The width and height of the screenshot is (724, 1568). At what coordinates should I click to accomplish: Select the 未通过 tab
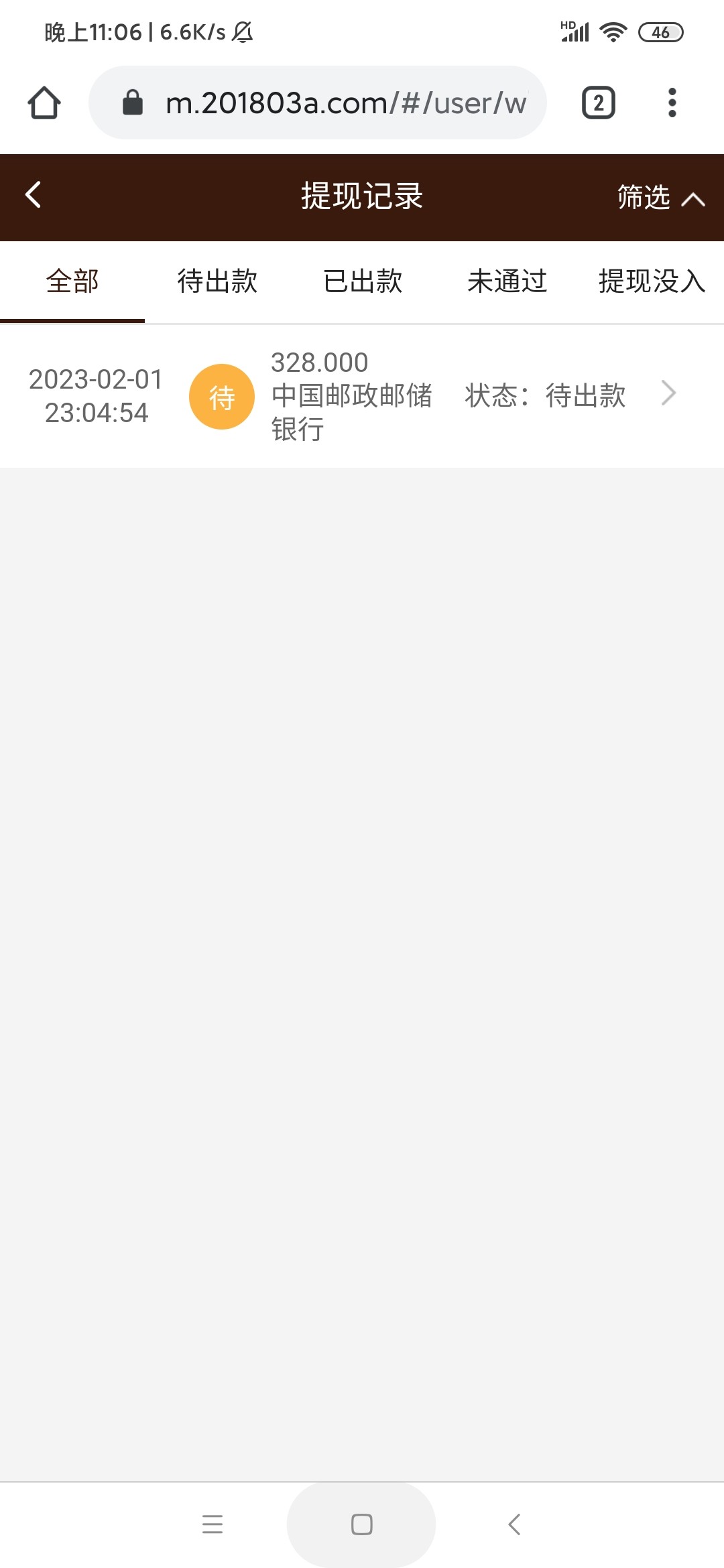tap(507, 281)
